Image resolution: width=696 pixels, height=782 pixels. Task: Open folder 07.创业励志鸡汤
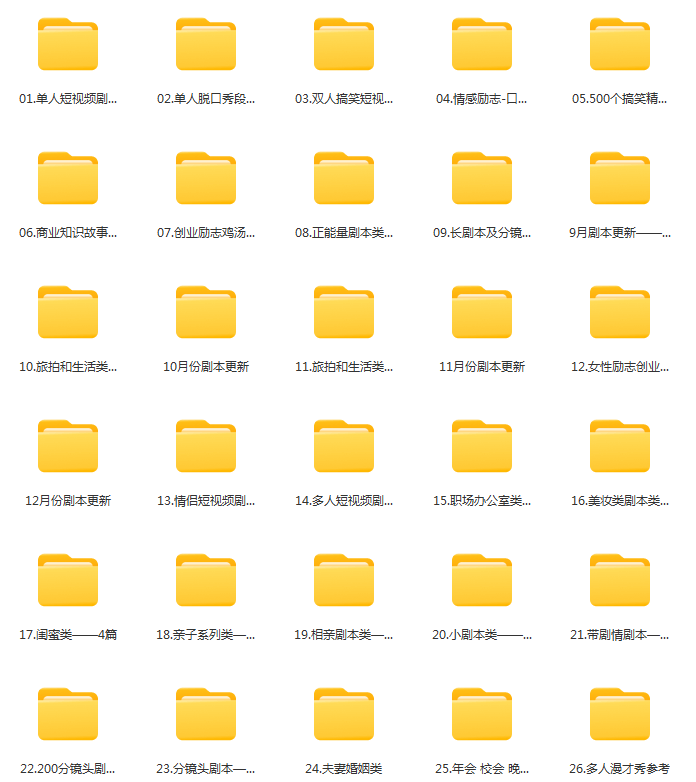206,179
